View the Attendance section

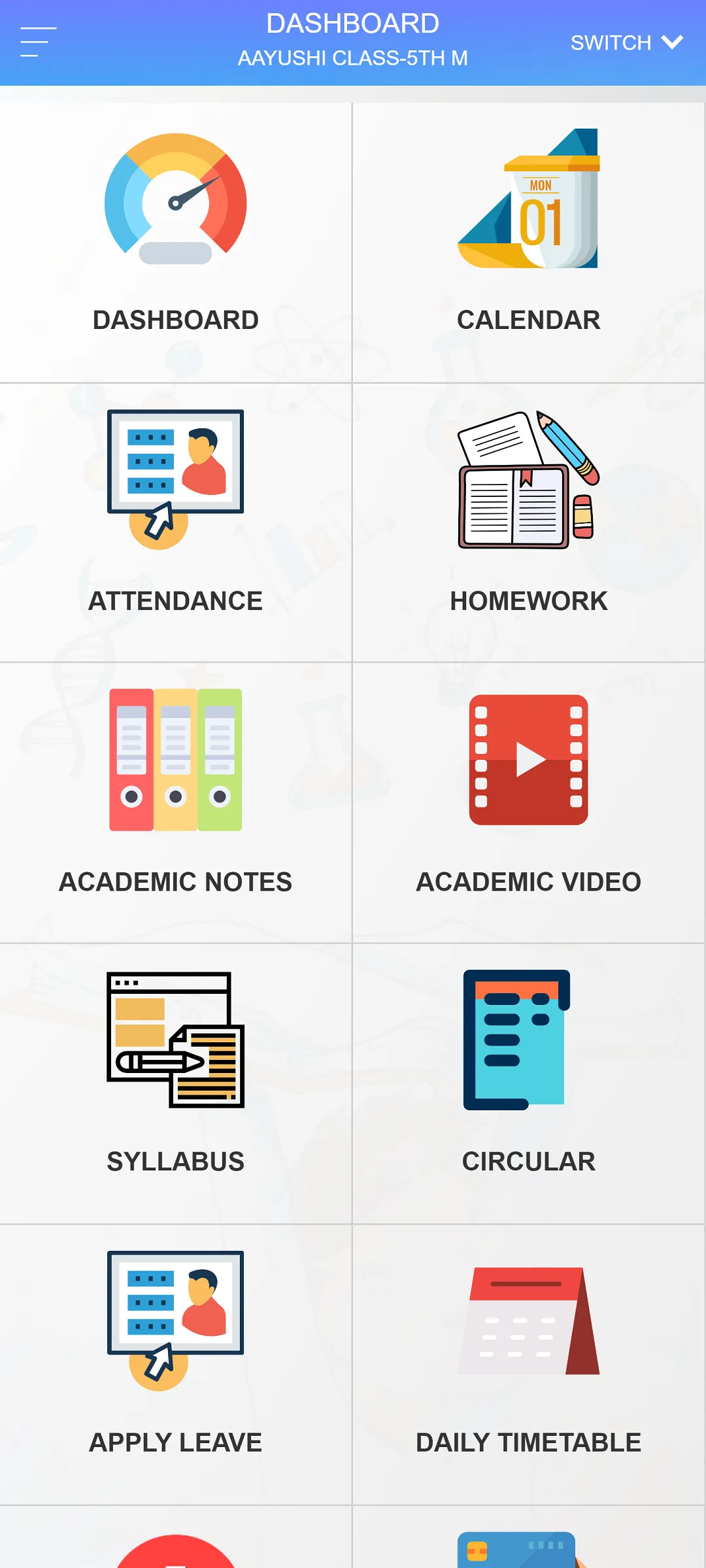pos(176,523)
